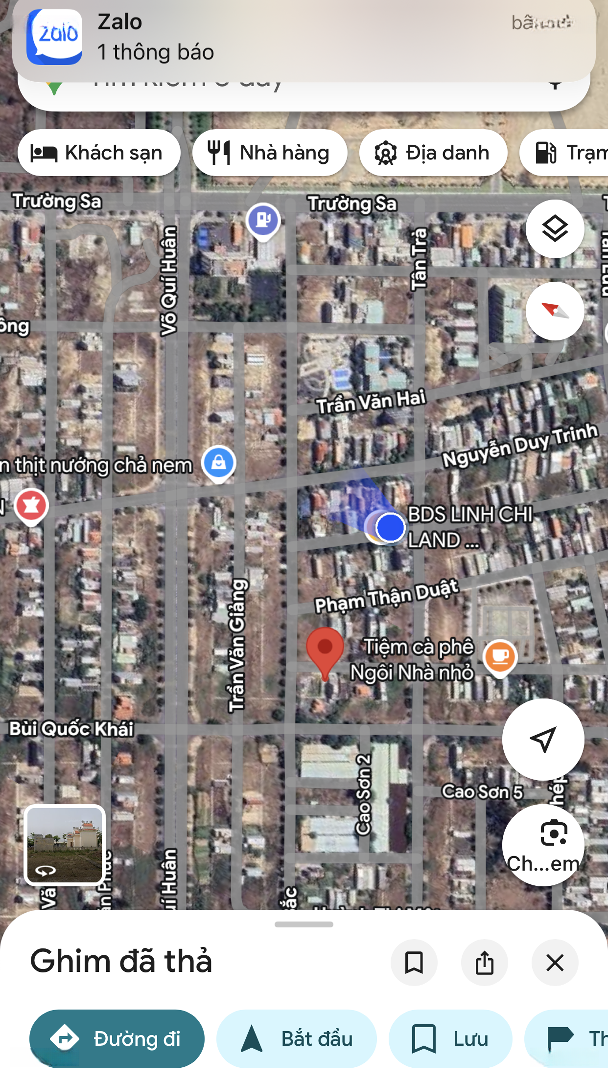The height and width of the screenshot is (1080, 608).
Task: Save the dropped pin with bookmark icon
Action: [414, 963]
